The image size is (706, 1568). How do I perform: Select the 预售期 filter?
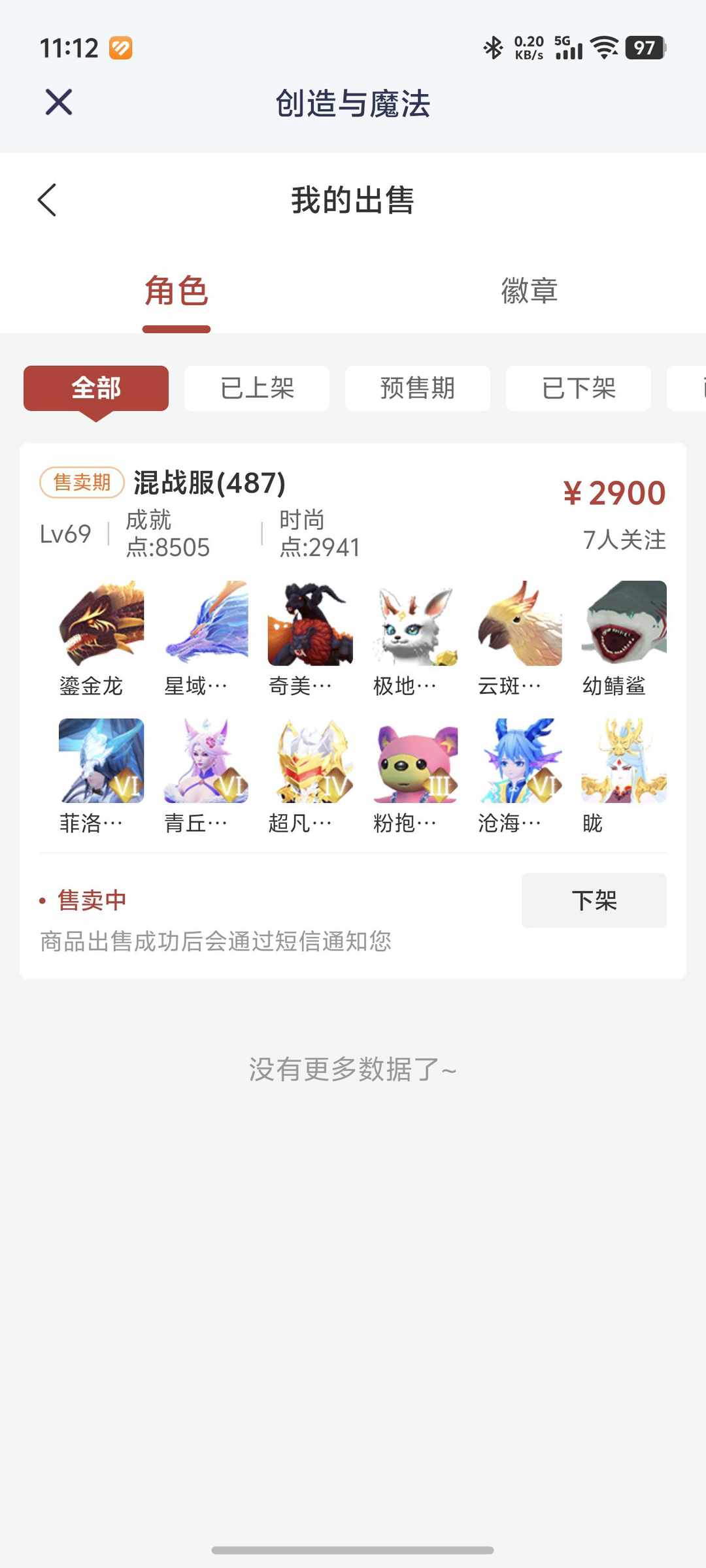tap(418, 388)
